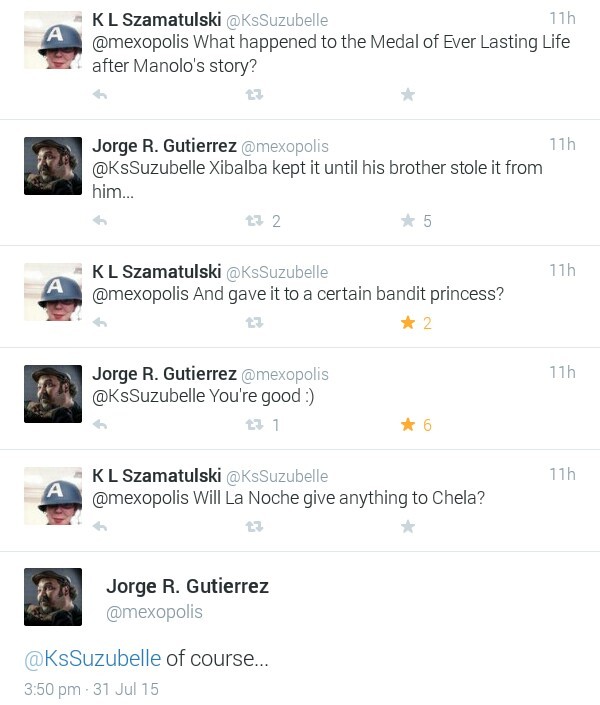600x705 pixels.
Task: Reply to the 'You're good :)' tweet
Action: coord(100,425)
